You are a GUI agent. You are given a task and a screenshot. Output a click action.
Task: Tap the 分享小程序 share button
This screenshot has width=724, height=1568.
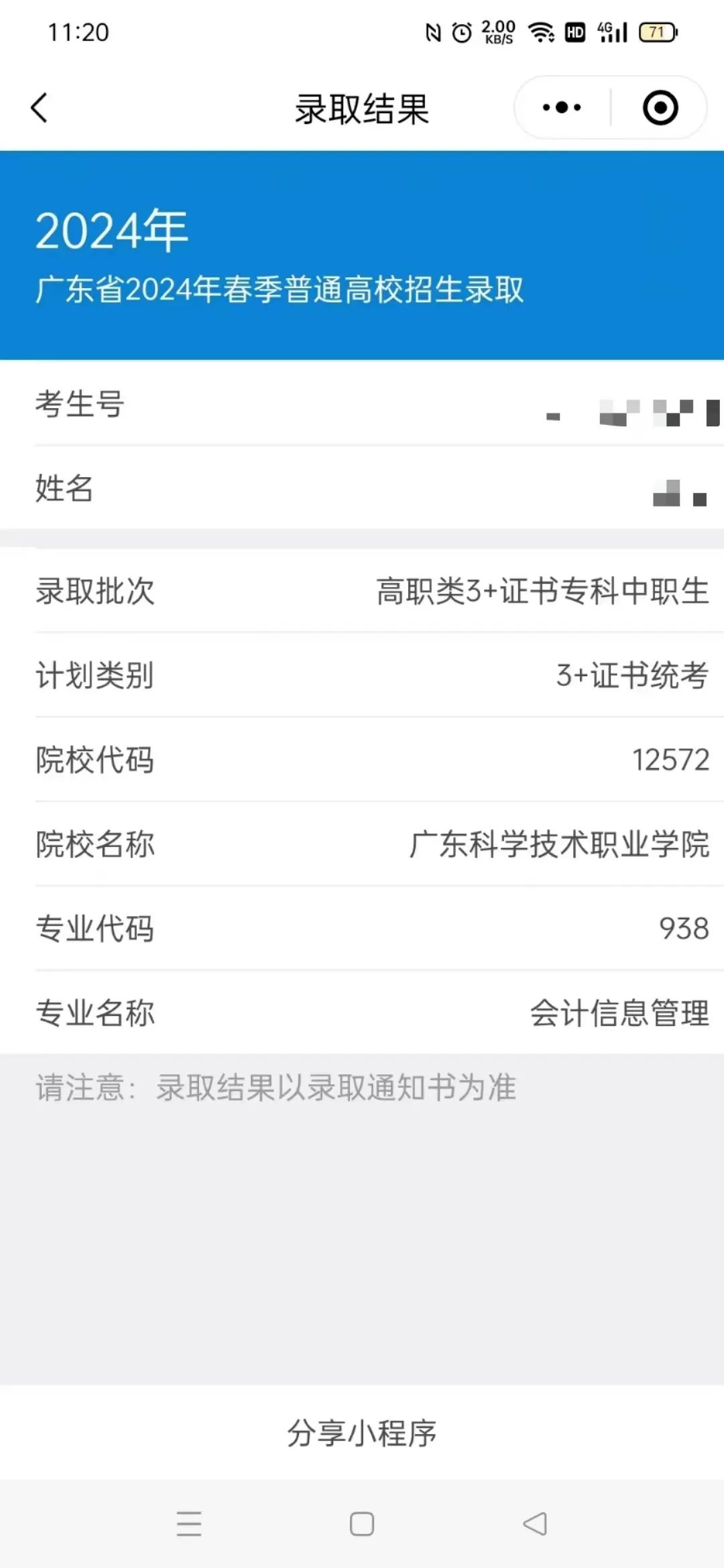(362, 1433)
